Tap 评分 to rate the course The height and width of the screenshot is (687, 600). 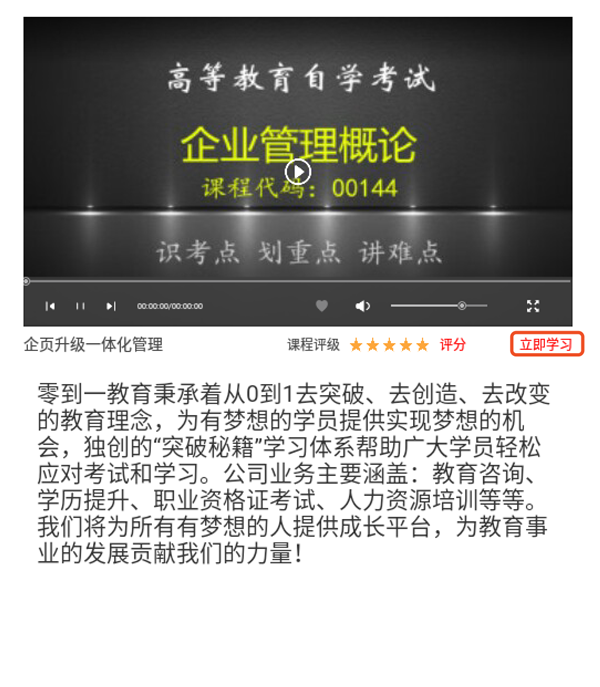[x=453, y=345]
